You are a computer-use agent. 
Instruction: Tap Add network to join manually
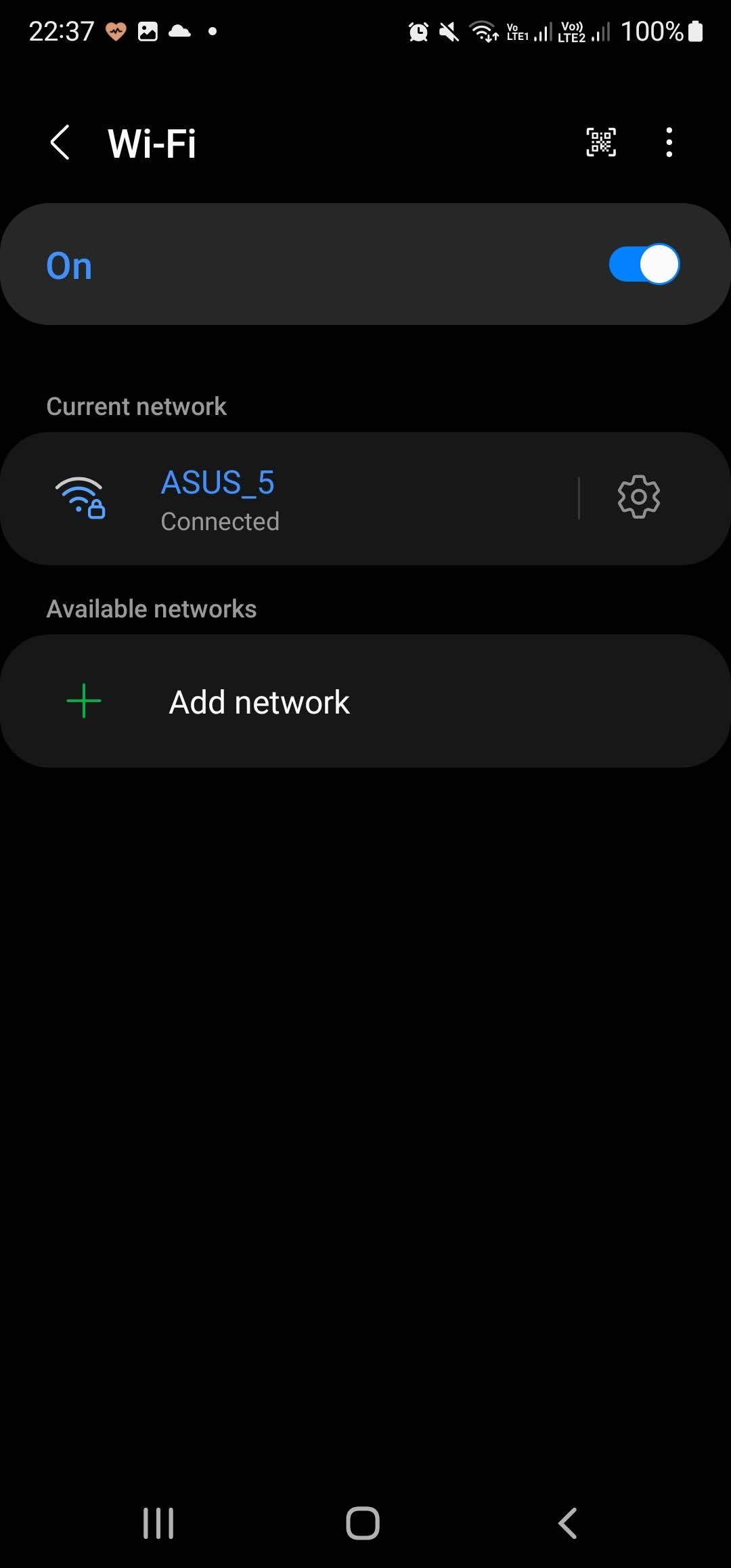tap(259, 701)
